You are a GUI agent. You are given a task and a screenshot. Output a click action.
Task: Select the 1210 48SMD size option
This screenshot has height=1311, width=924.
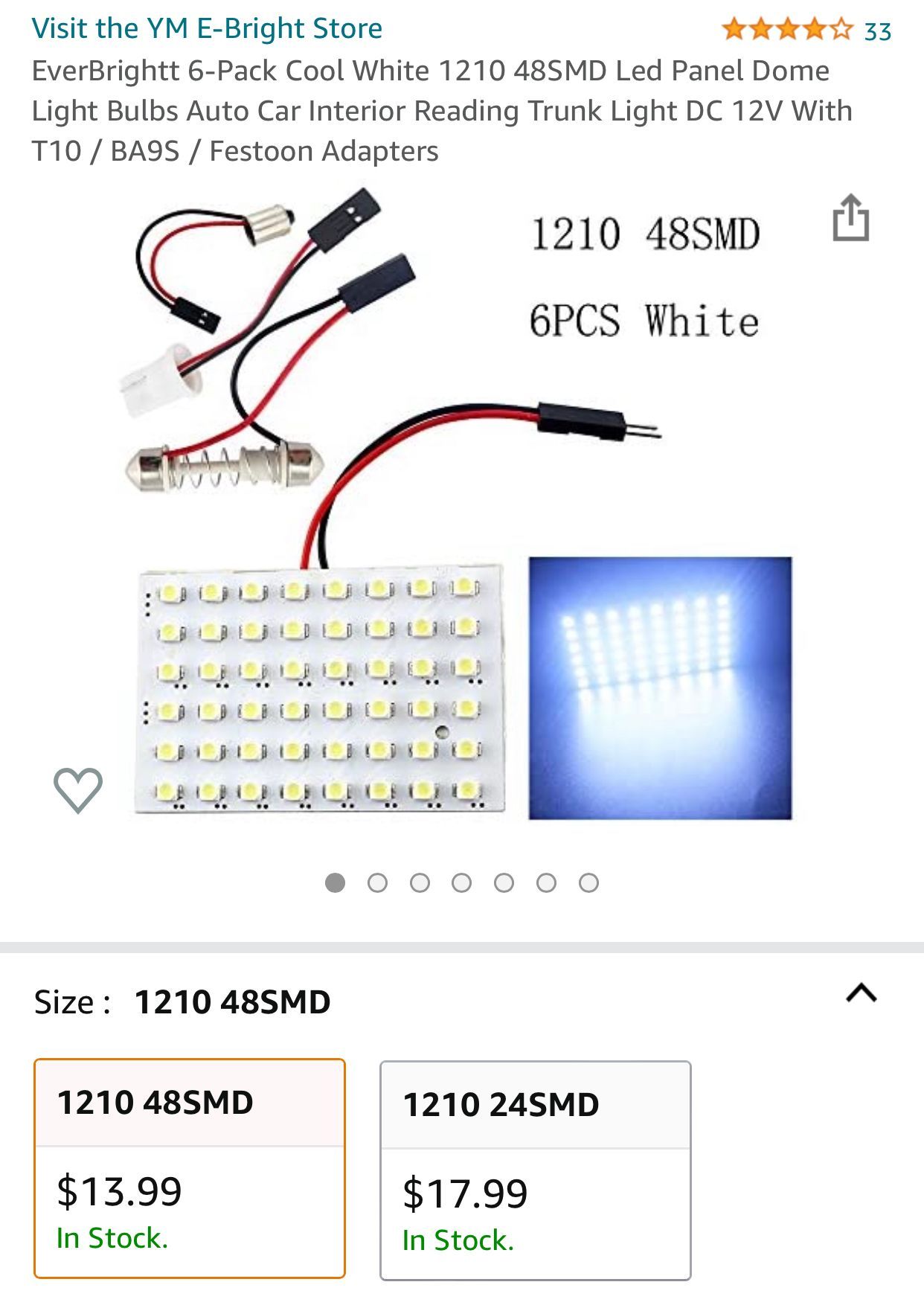pyautogui.click(x=190, y=1167)
